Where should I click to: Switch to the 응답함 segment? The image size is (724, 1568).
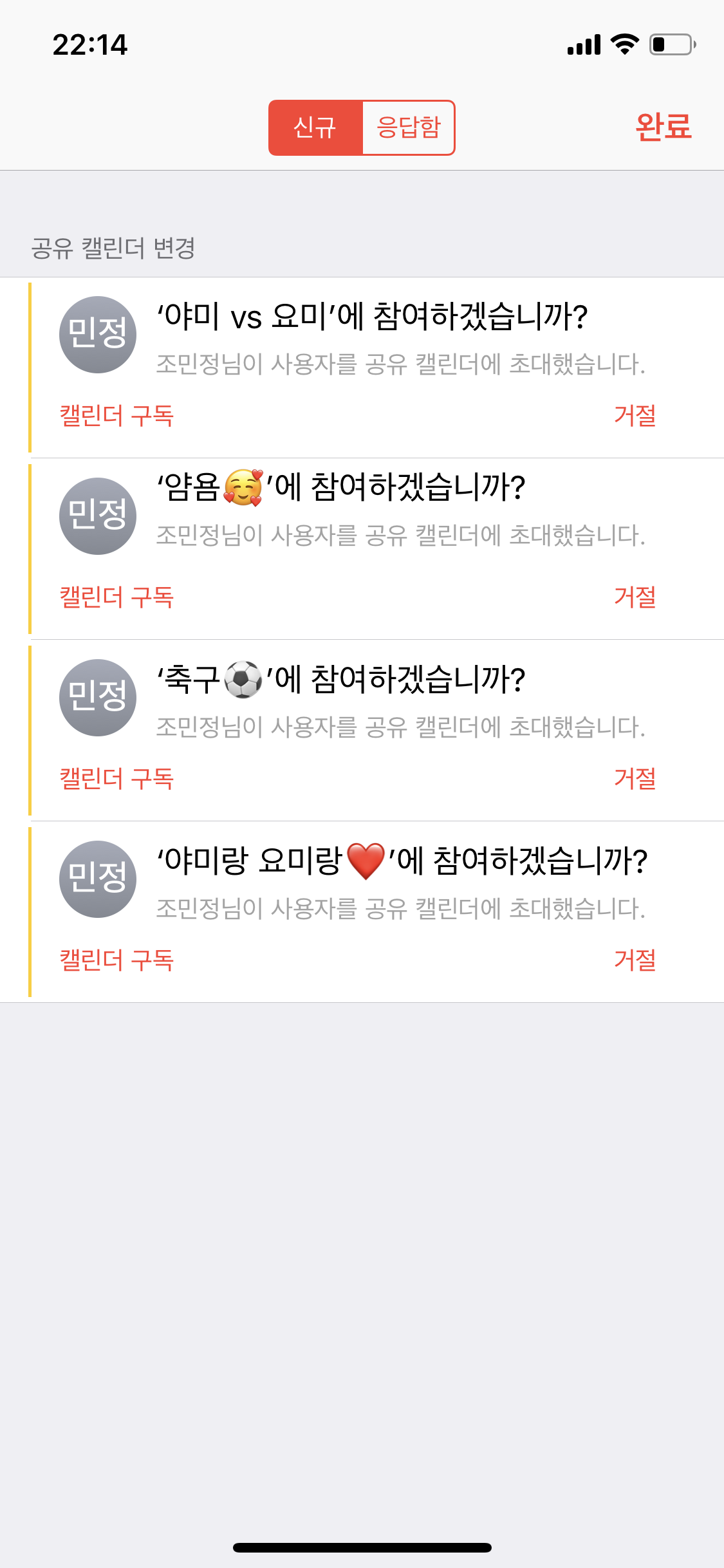pos(409,127)
